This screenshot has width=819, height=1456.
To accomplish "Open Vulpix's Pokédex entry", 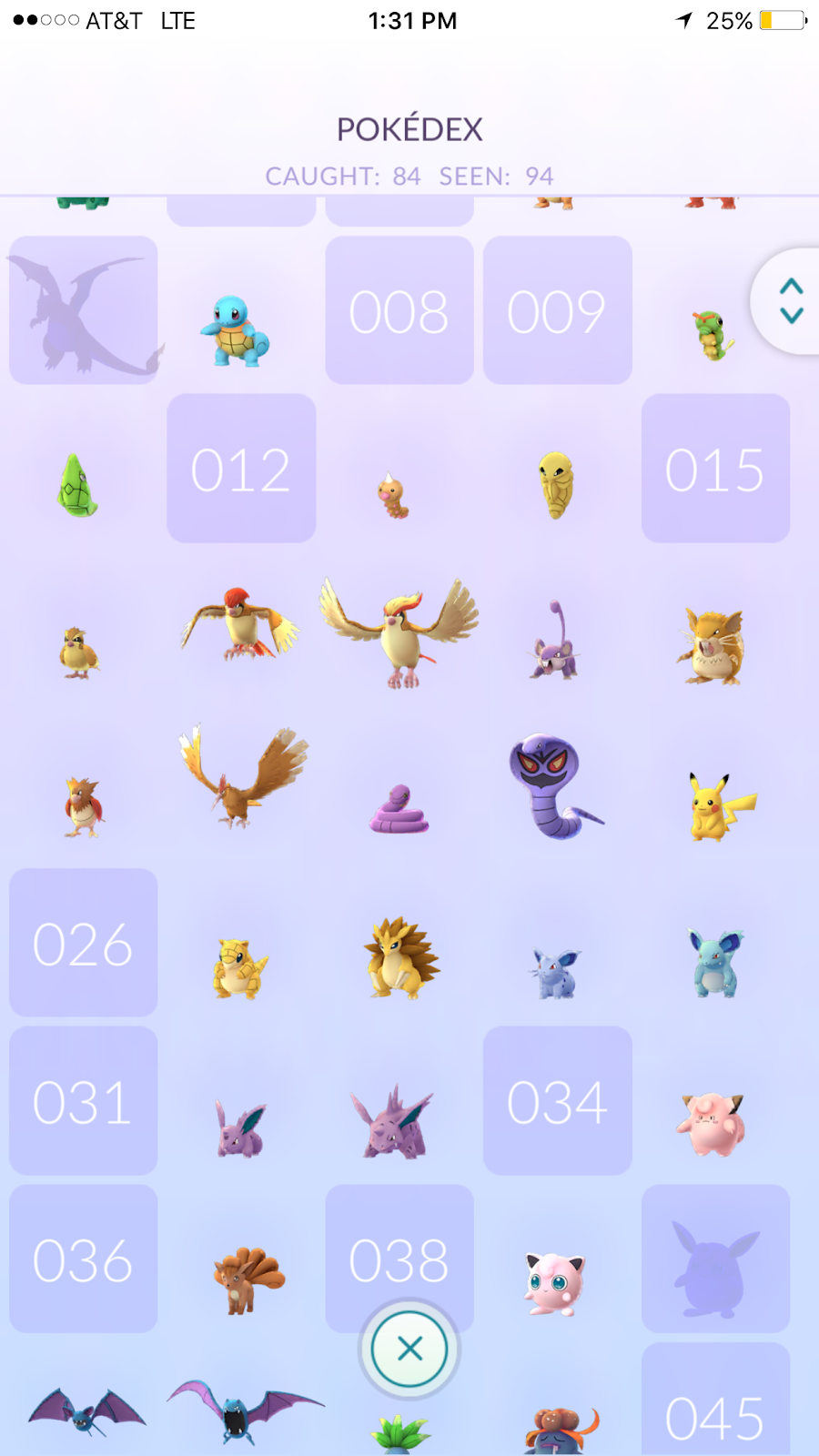I will click(x=246, y=1279).
